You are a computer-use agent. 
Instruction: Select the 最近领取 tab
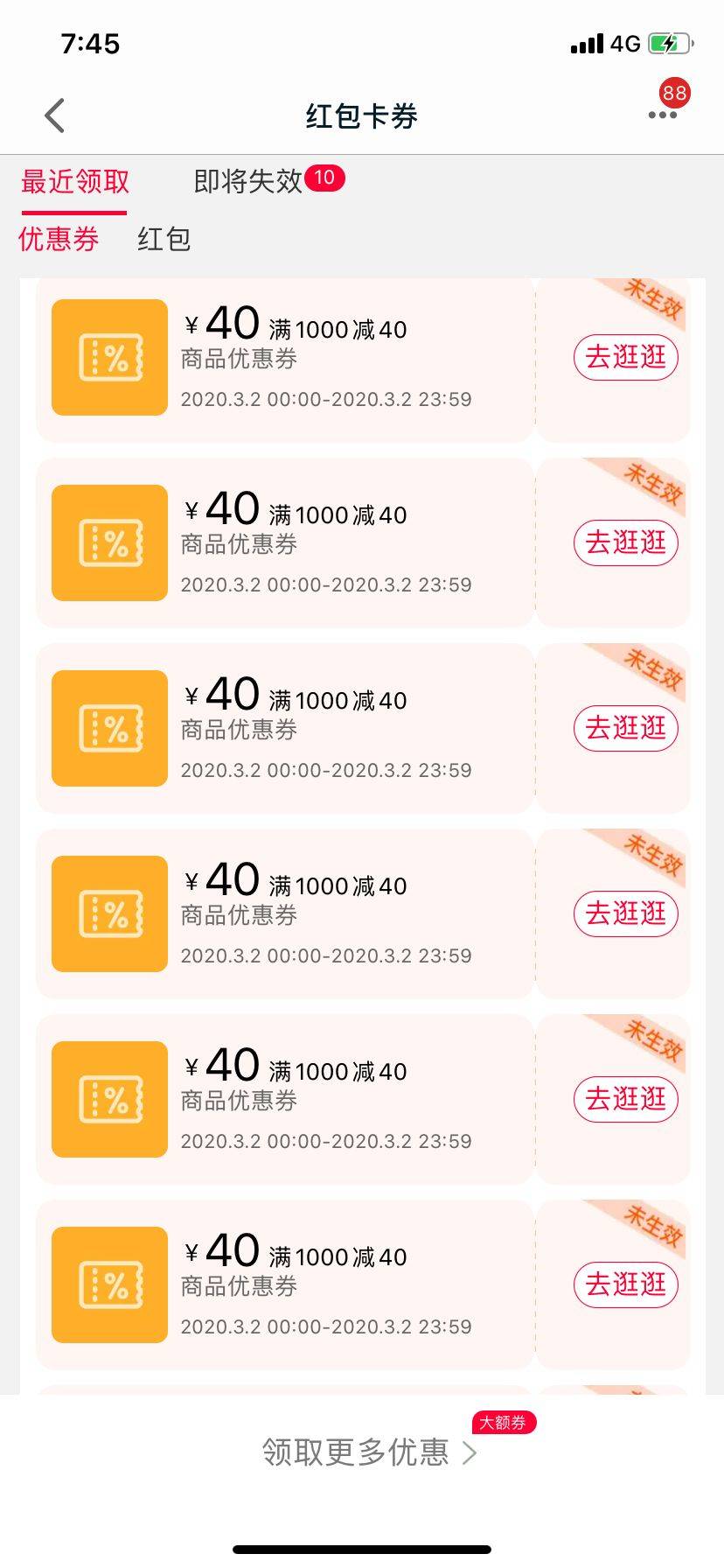(x=75, y=182)
